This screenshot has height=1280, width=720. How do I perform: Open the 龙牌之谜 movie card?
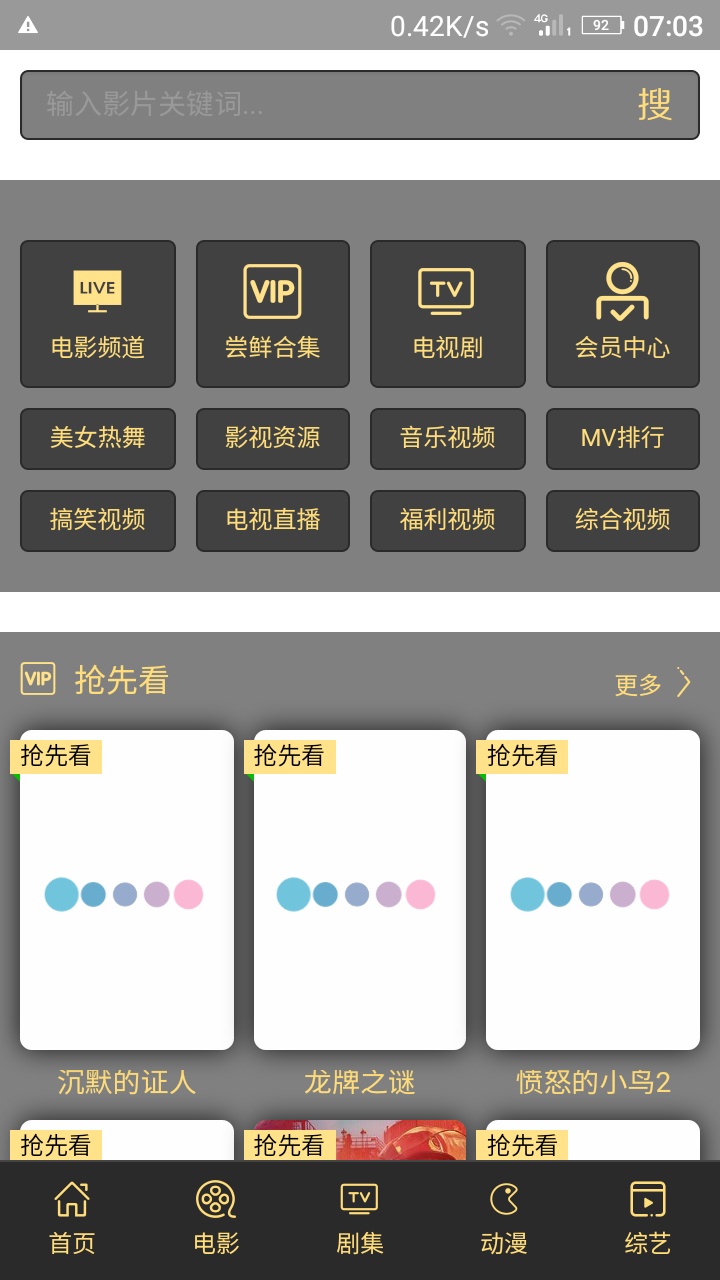pyautogui.click(x=360, y=890)
